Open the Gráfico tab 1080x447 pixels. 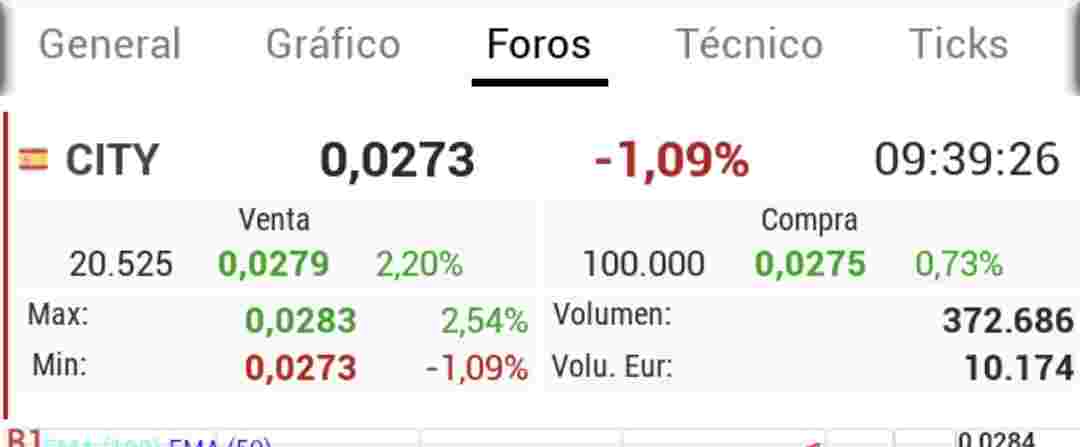333,44
